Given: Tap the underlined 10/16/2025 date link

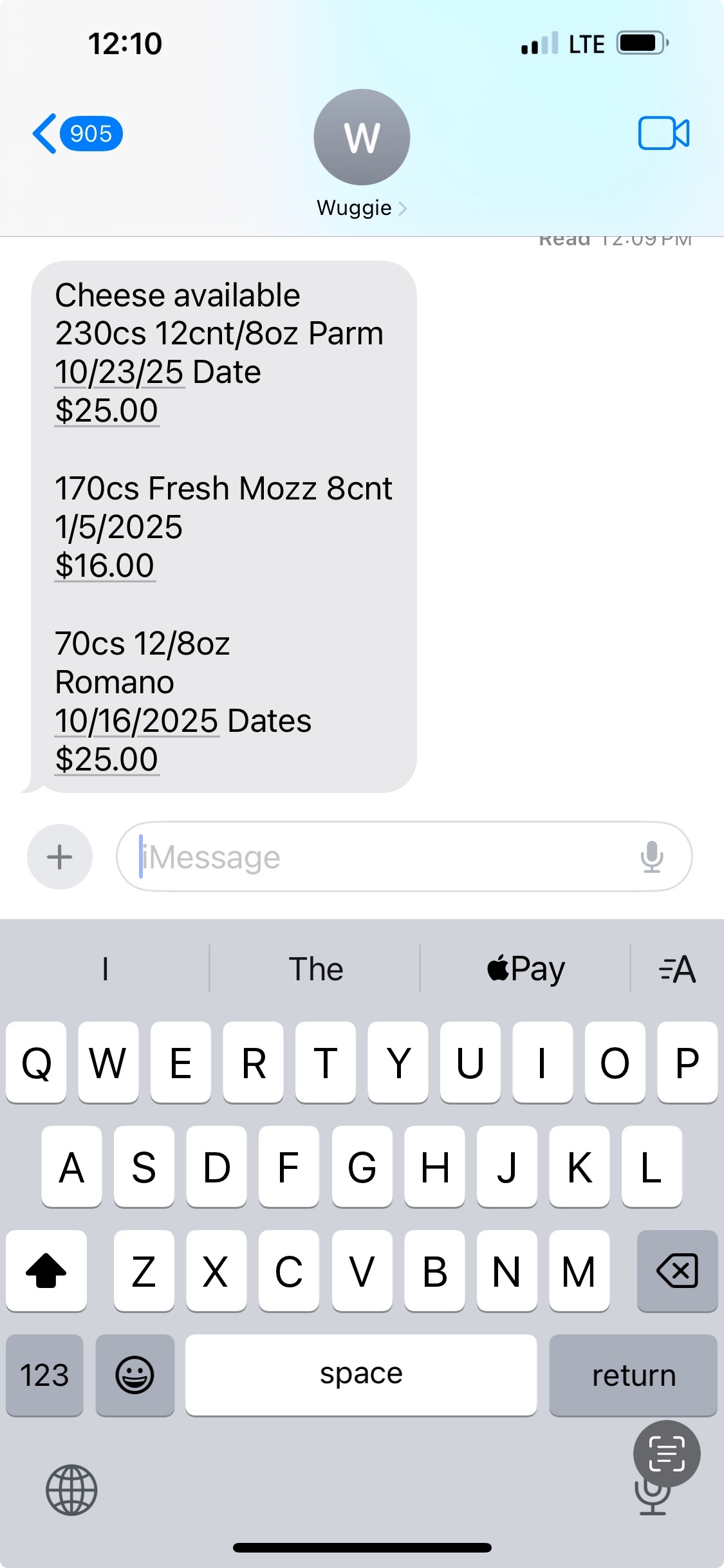Looking at the screenshot, I should click(x=137, y=721).
